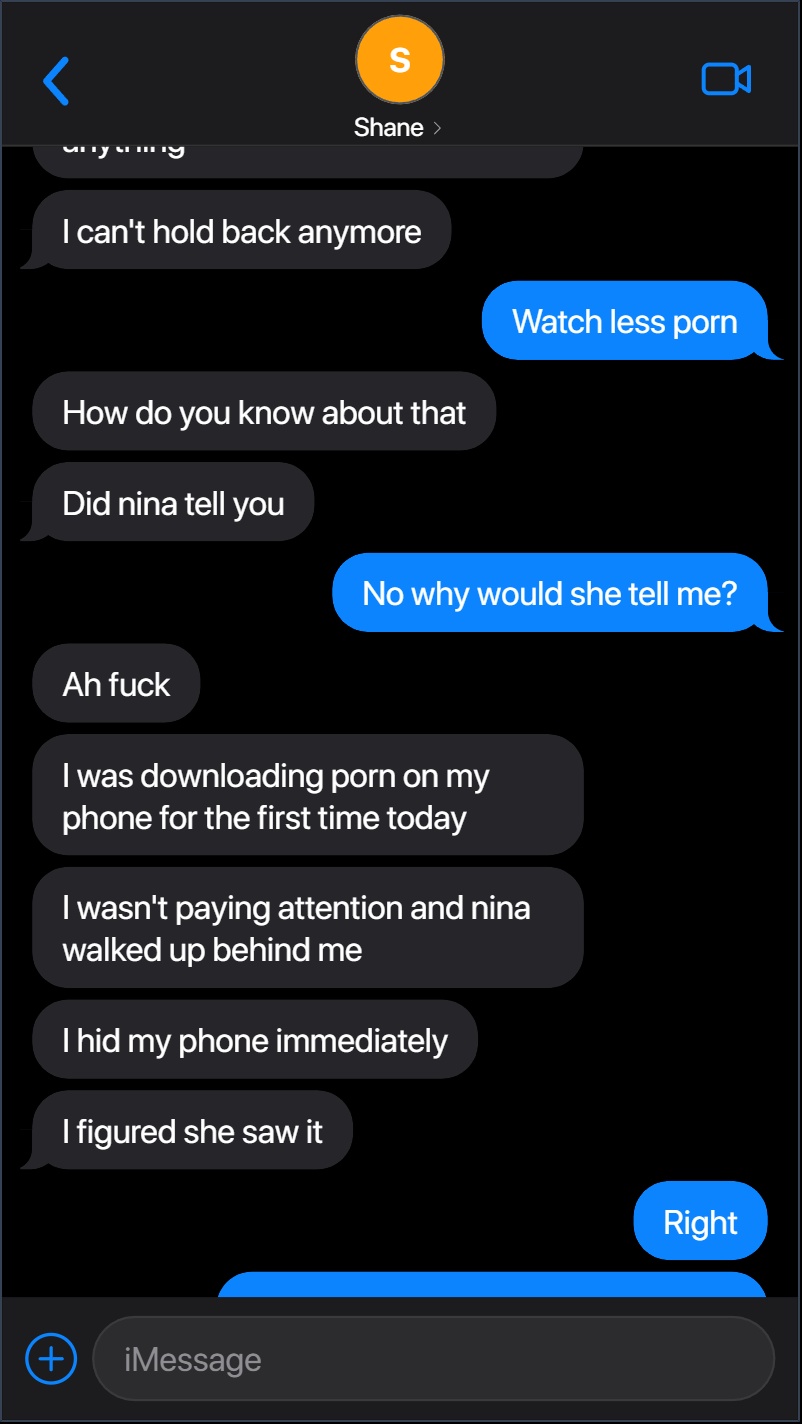Open the plus attachments menu
Viewport: 802px width, 1424px height.
51,1359
